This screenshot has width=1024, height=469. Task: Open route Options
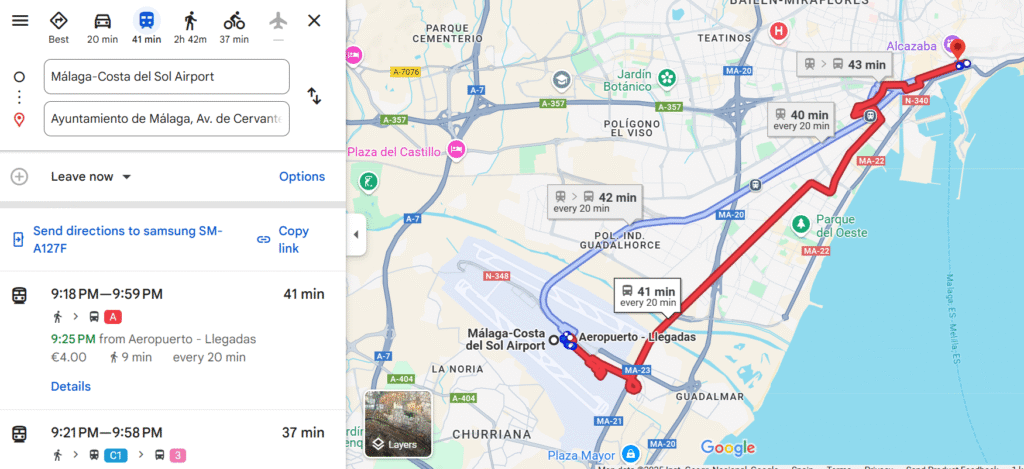(301, 177)
